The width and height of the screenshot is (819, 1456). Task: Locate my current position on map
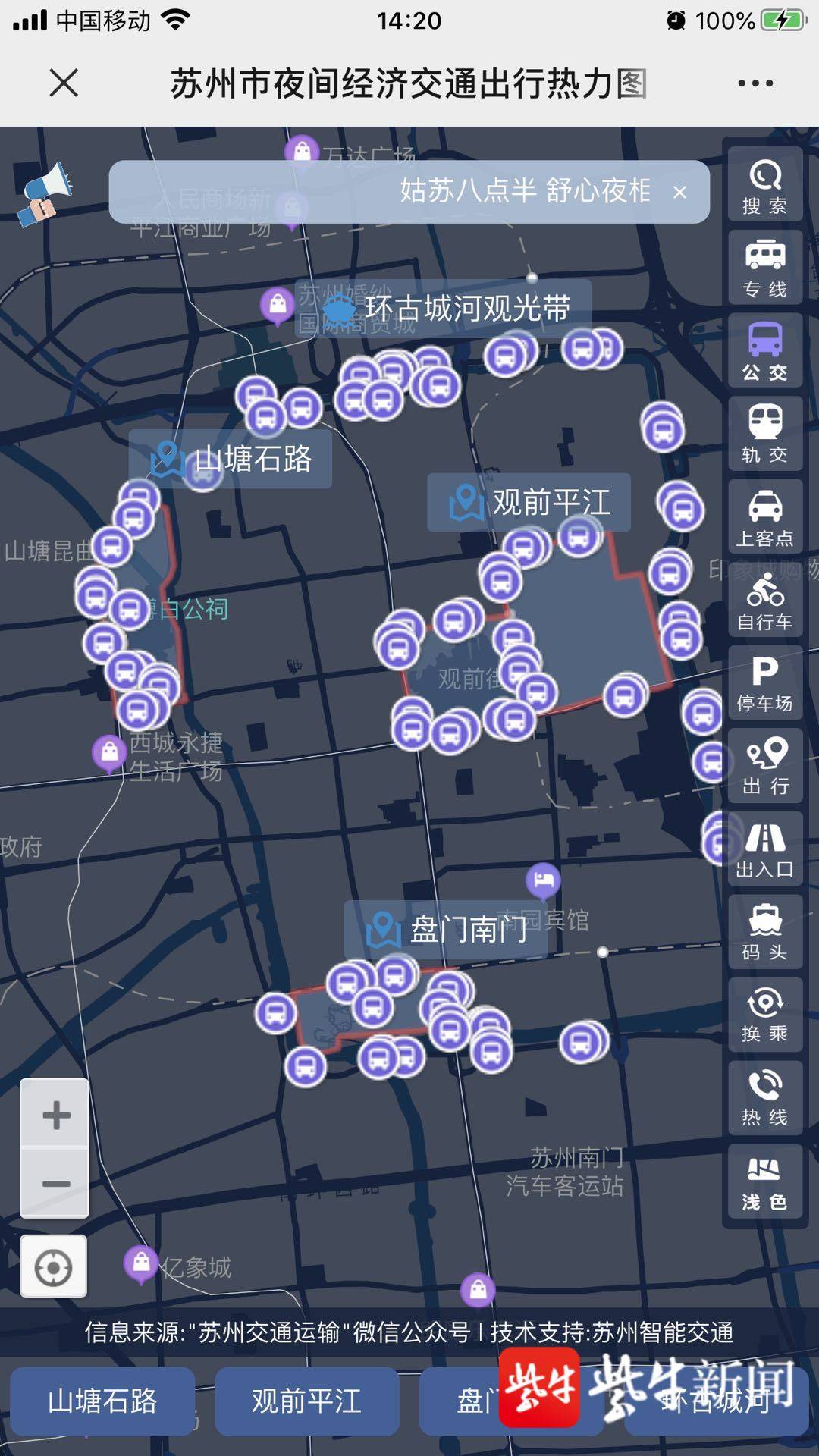pyautogui.click(x=54, y=1267)
